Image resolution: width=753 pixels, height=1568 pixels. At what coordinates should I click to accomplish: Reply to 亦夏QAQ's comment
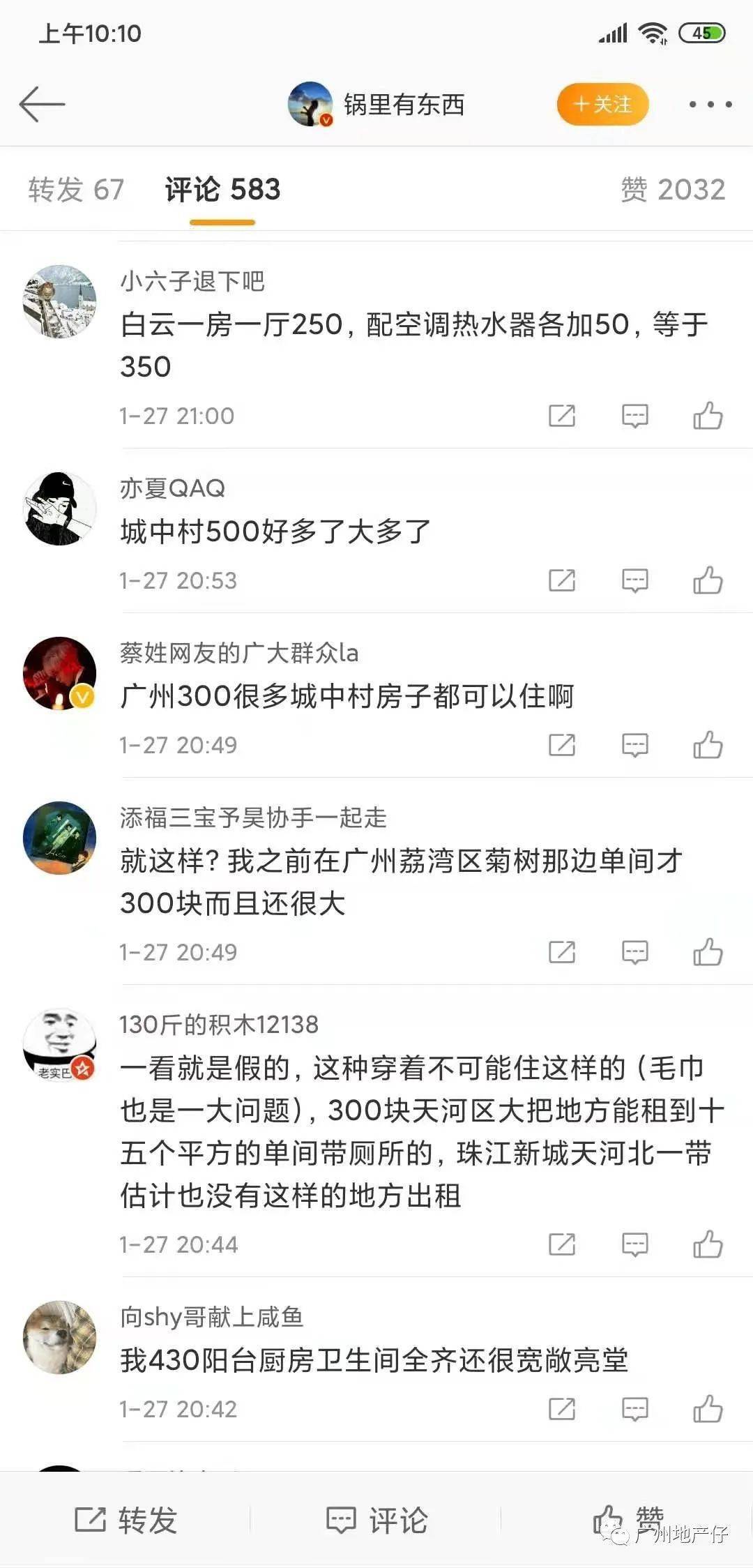point(634,580)
